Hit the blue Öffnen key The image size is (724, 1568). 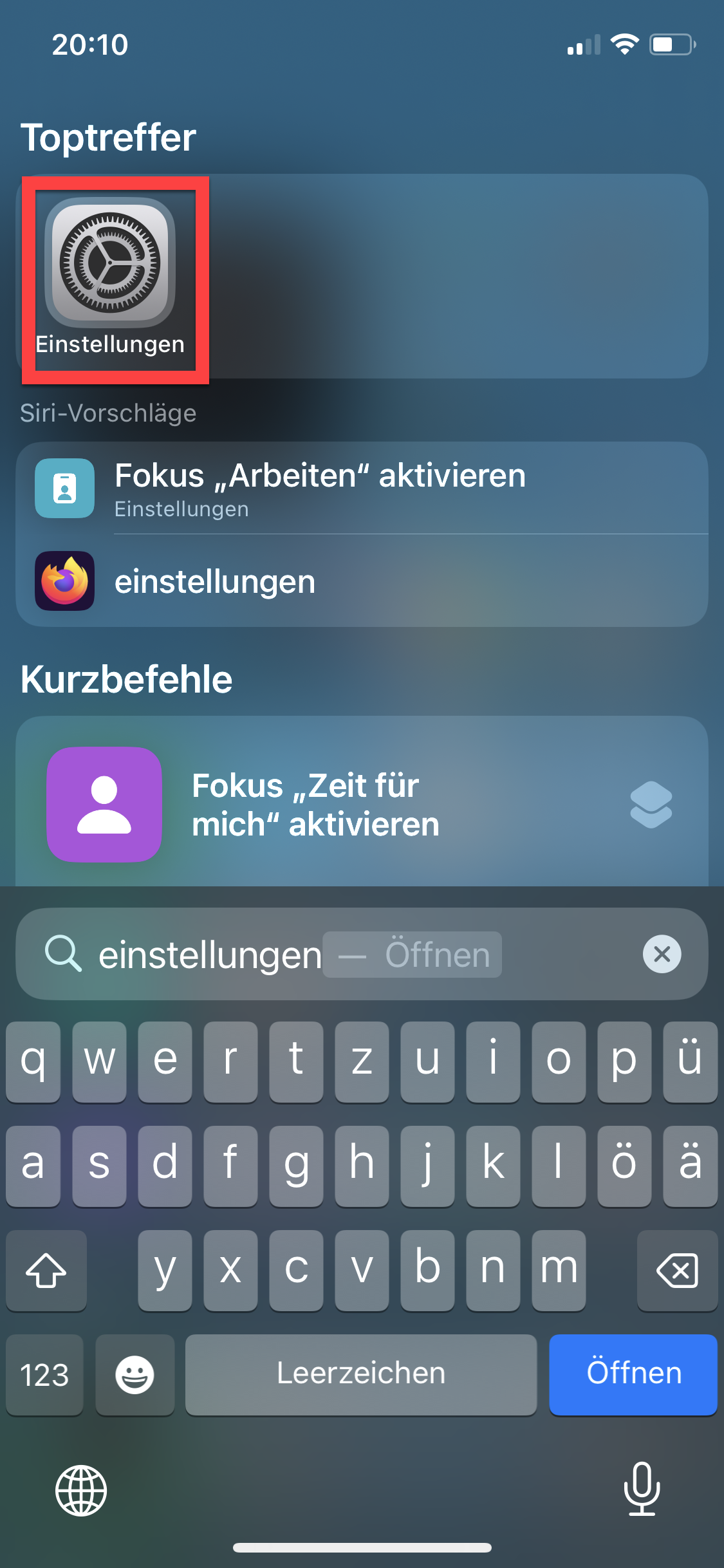pos(633,1374)
